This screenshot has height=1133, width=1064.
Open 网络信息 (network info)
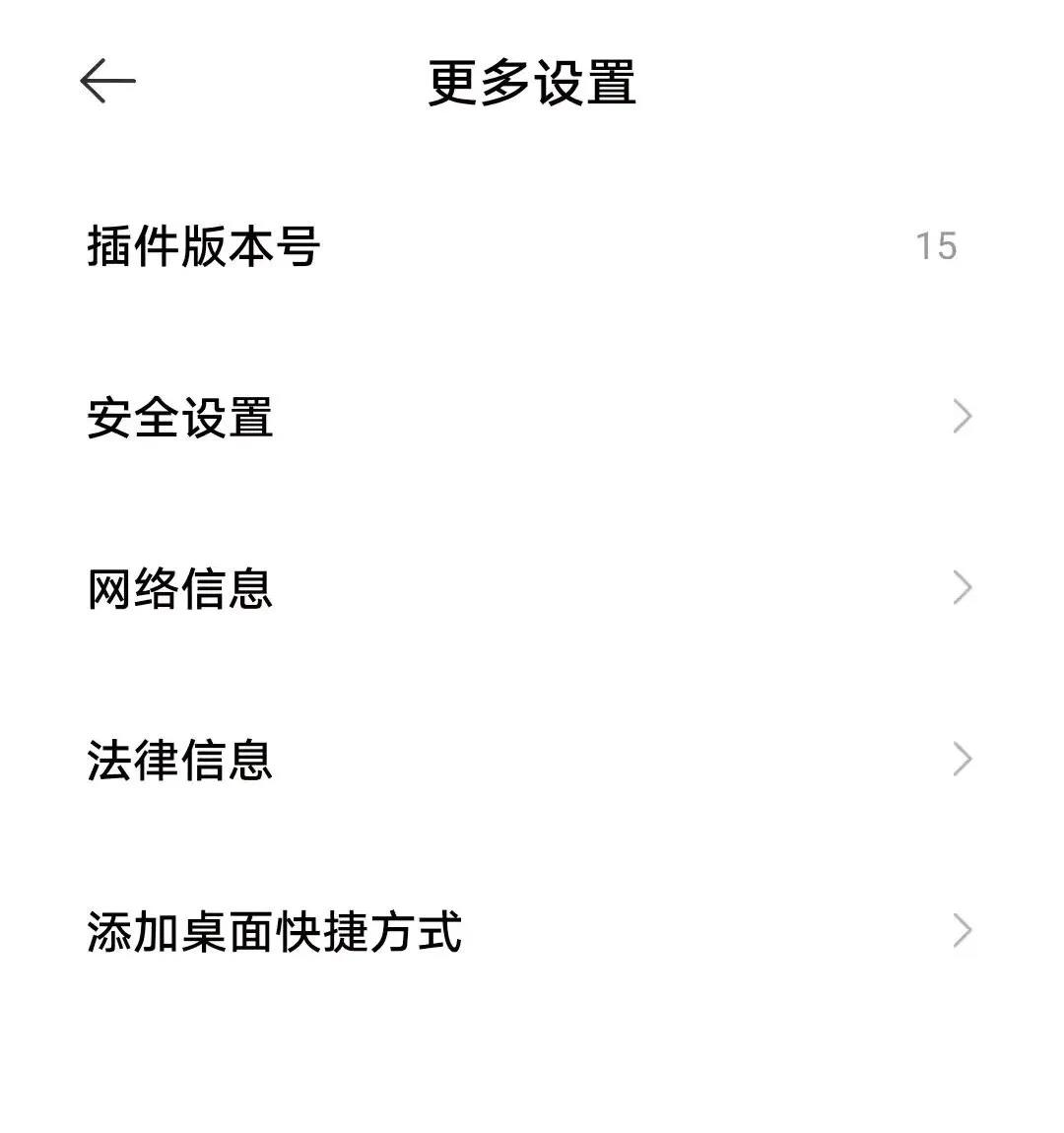(x=180, y=589)
